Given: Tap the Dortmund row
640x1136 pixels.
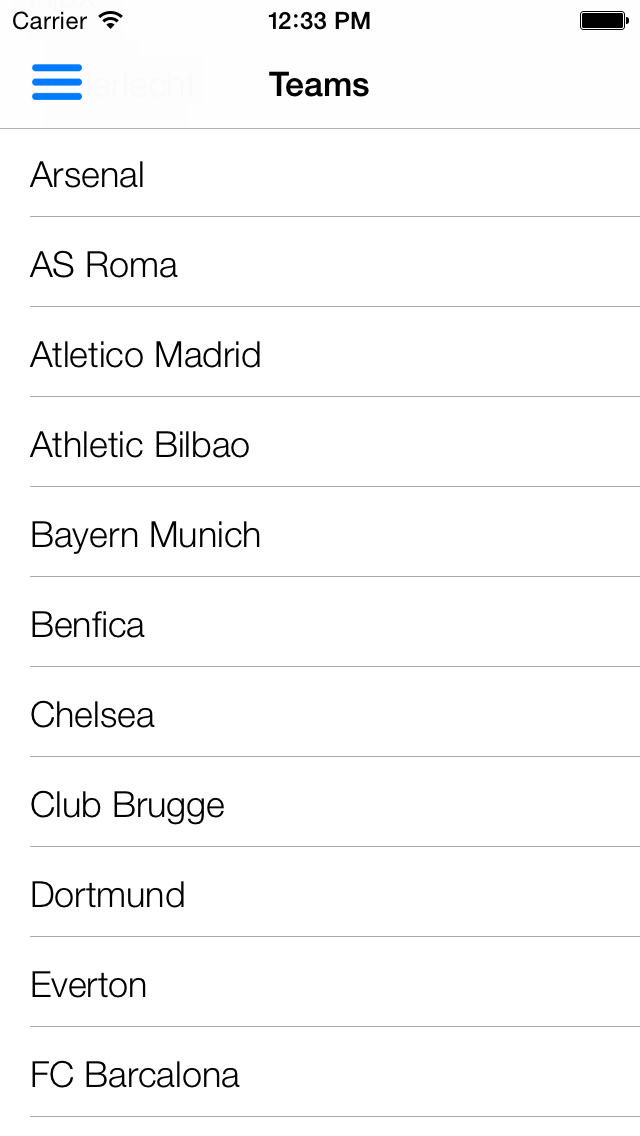Looking at the screenshot, I should coord(320,892).
